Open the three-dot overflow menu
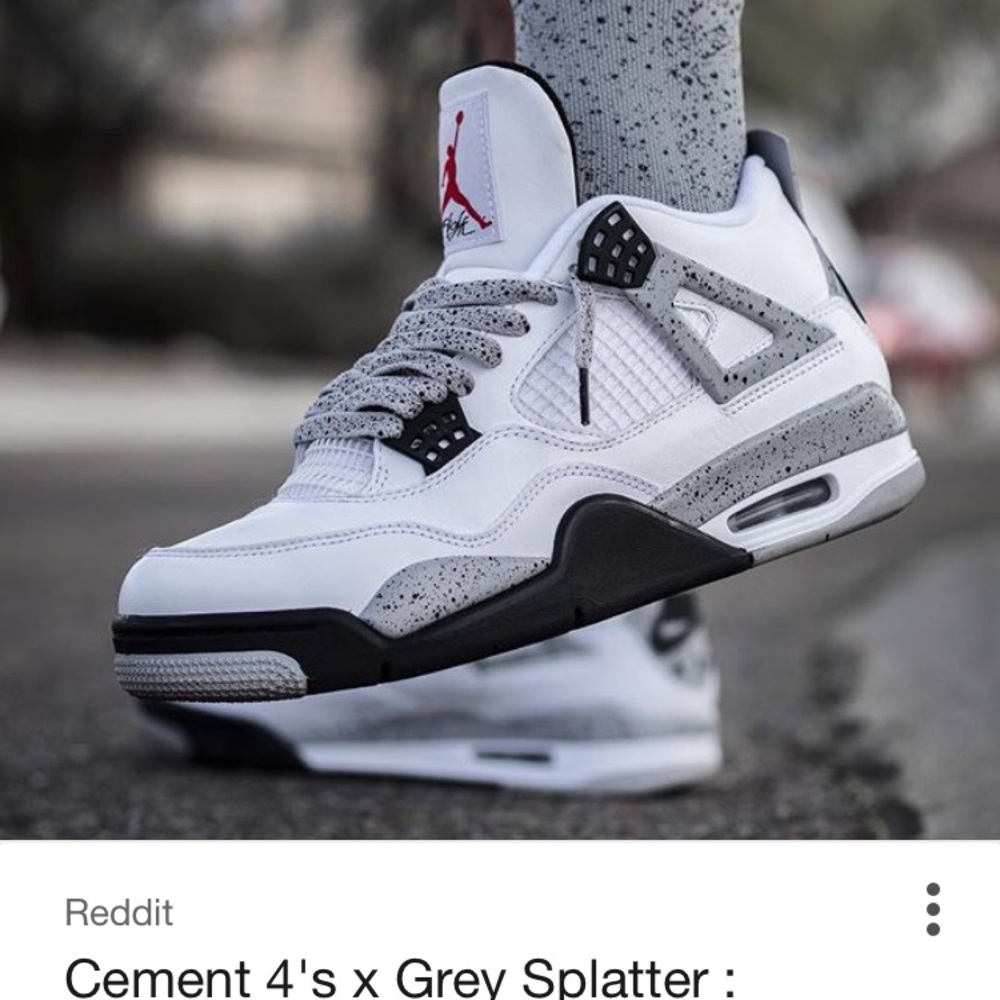Screen dimensions: 1000x1000 tap(932, 909)
